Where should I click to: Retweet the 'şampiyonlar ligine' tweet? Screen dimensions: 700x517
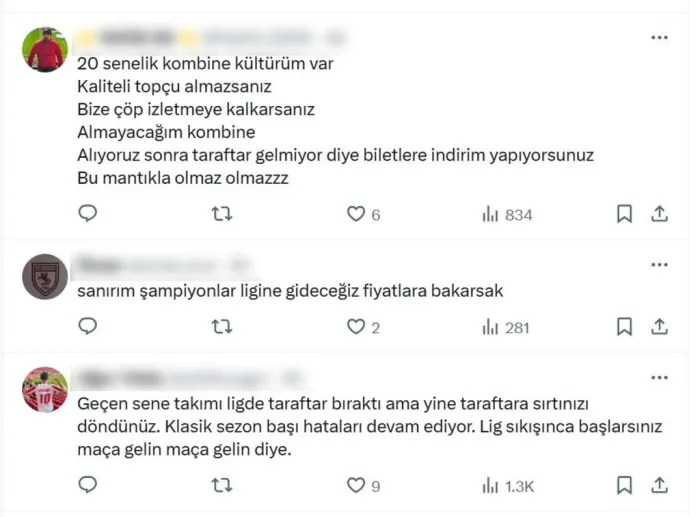pyautogui.click(x=222, y=327)
